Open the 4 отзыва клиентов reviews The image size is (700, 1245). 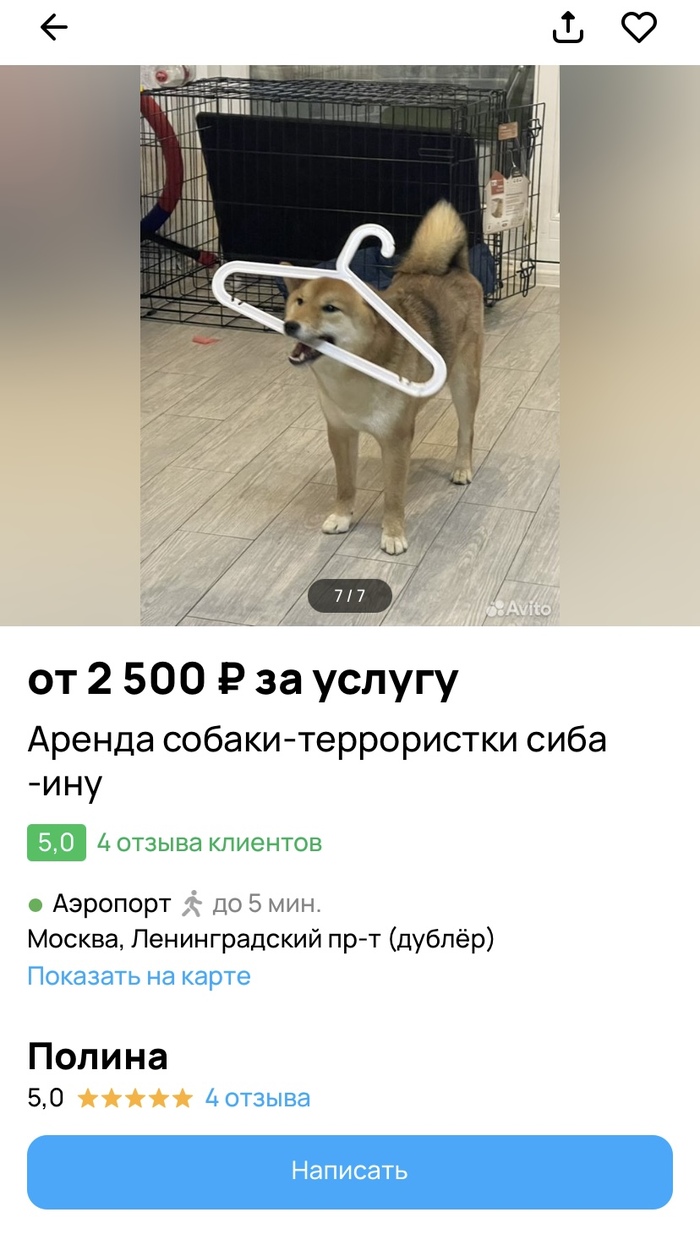[x=209, y=843]
